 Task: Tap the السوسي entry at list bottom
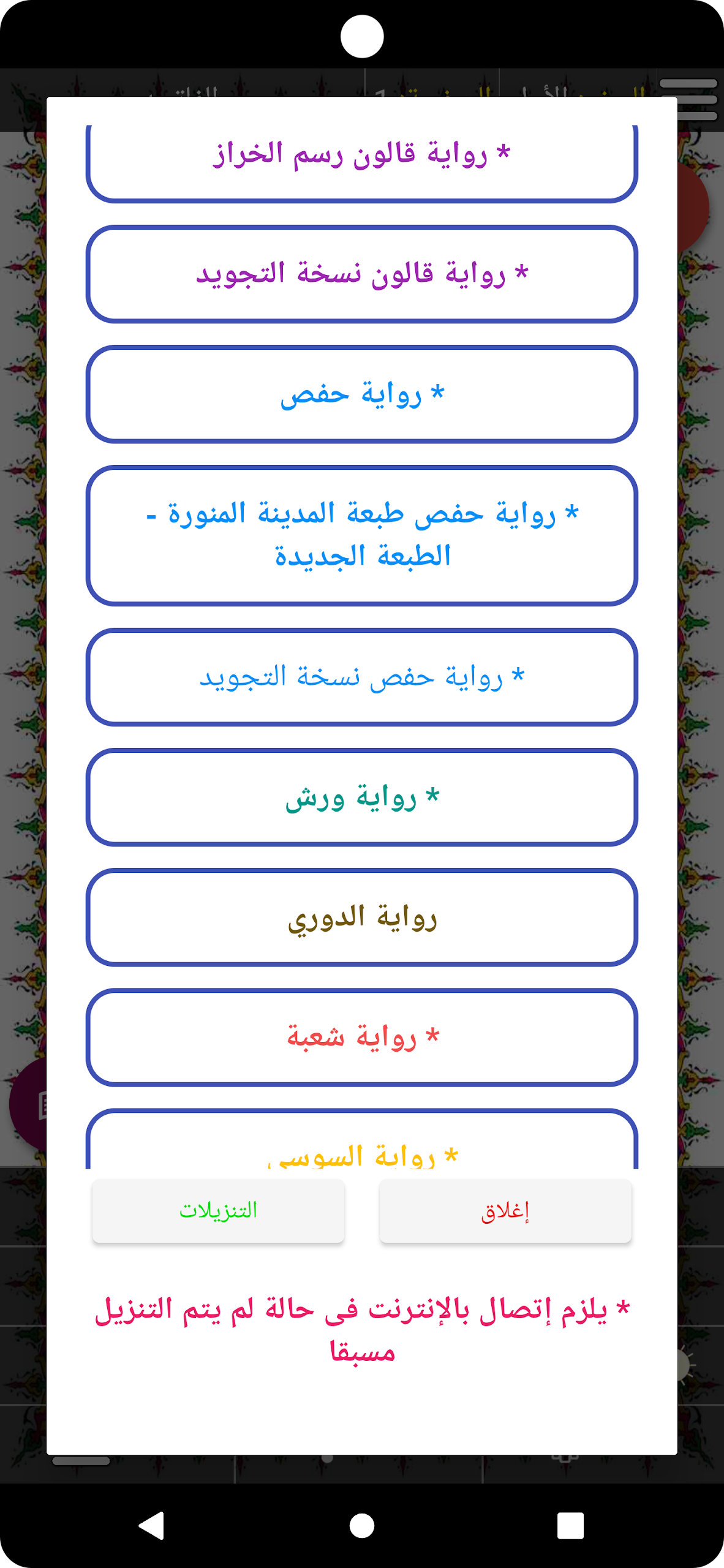362,1151
